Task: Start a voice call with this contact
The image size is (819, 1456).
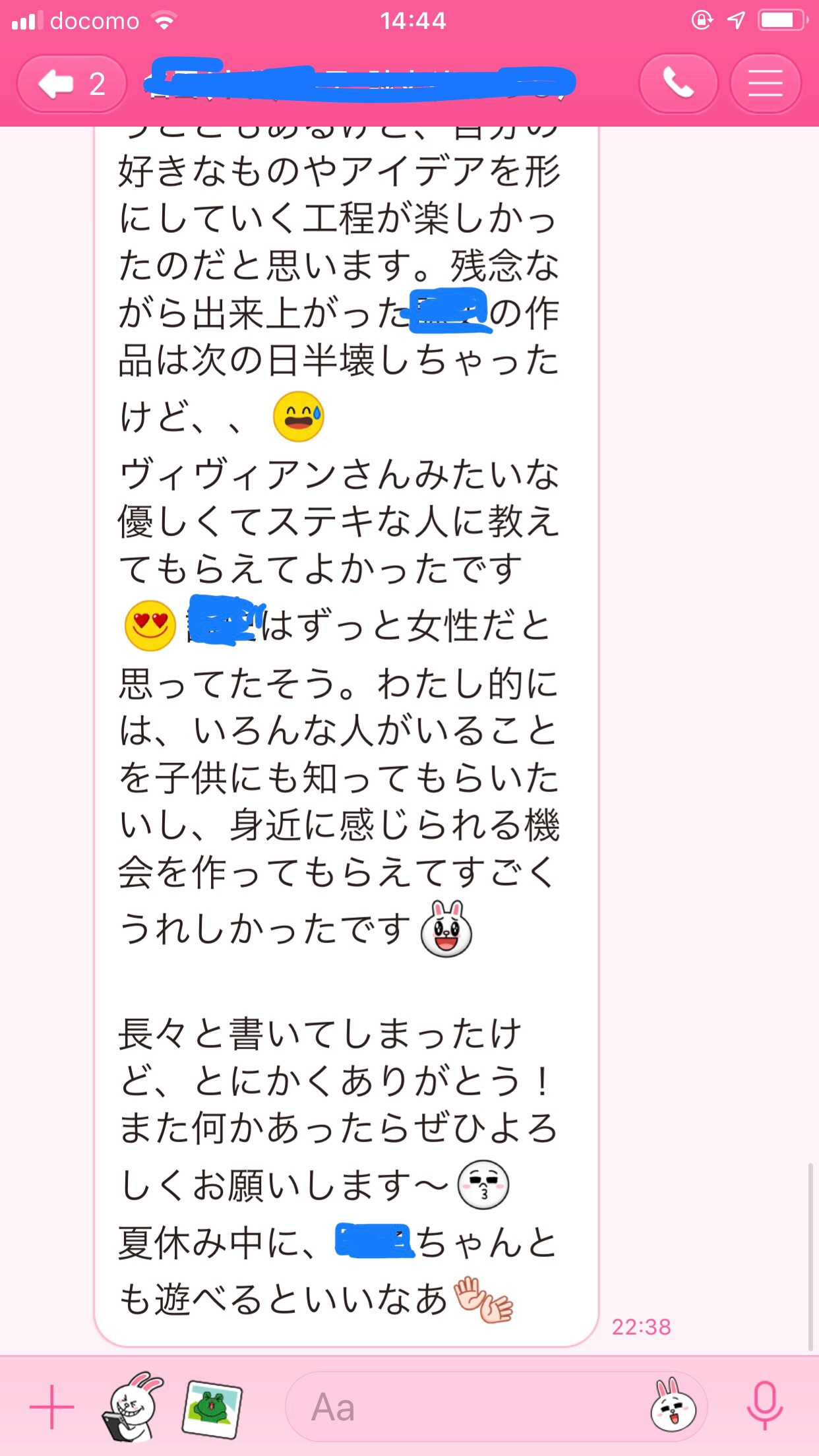Action: click(x=678, y=84)
